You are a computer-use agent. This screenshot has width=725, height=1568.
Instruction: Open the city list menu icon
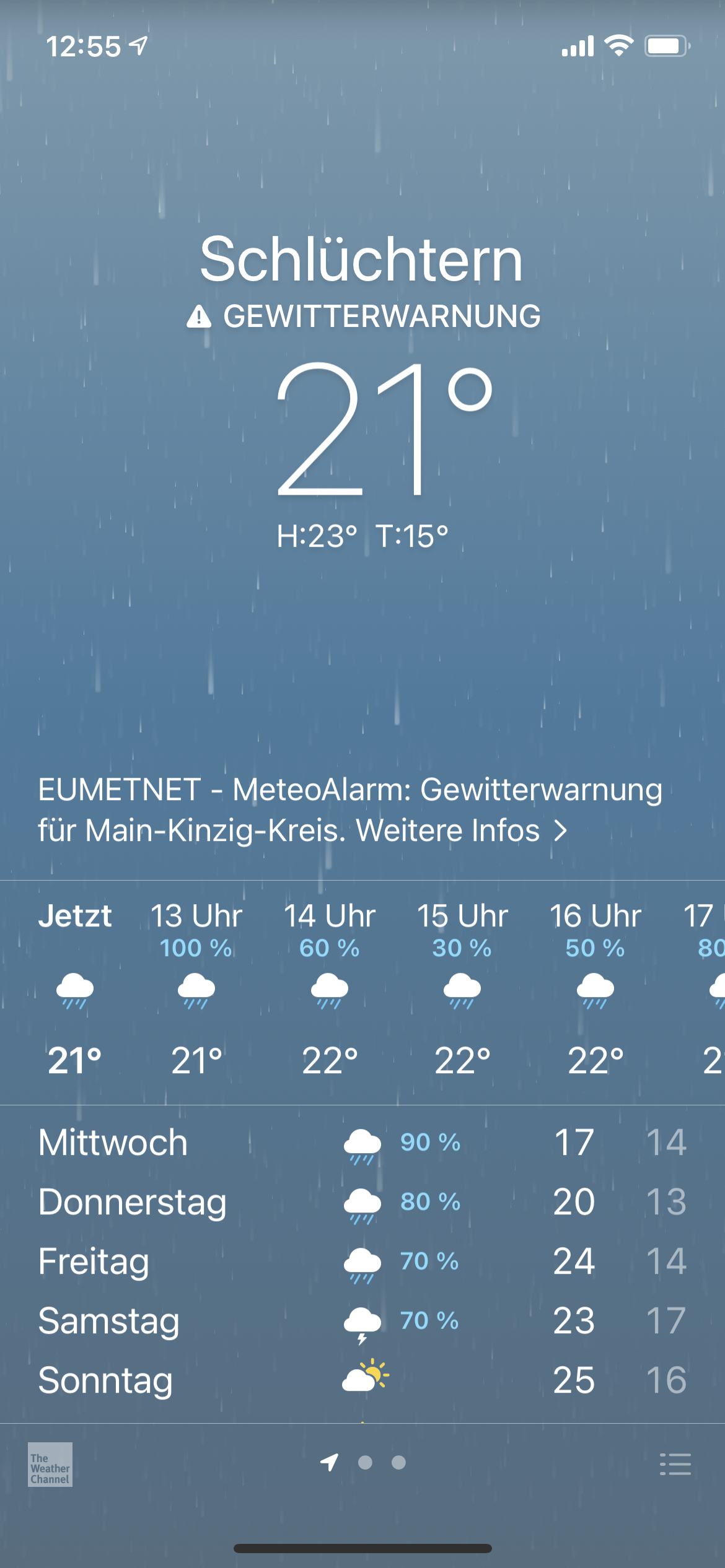click(x=675, y=1465)
